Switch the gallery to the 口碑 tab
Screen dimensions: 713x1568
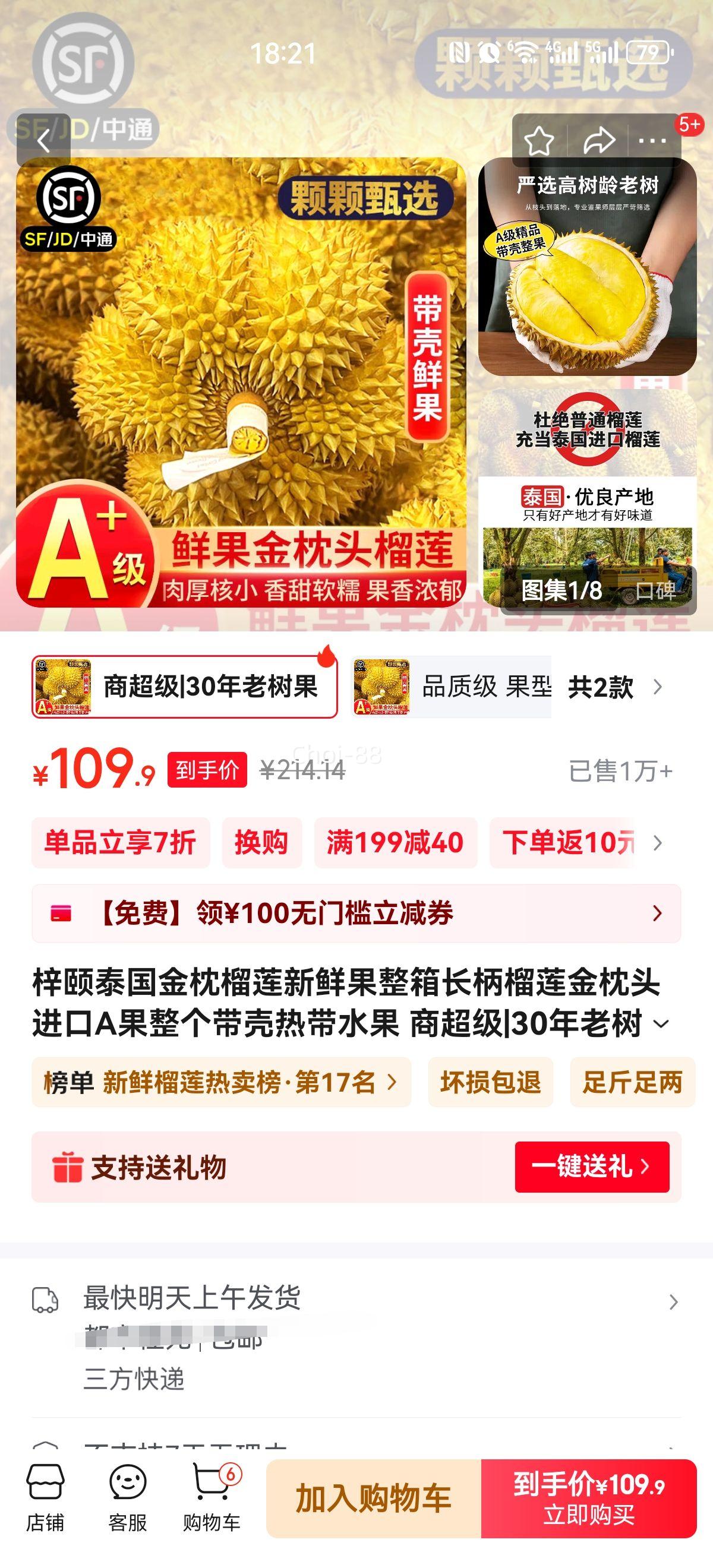coord(655,590)
